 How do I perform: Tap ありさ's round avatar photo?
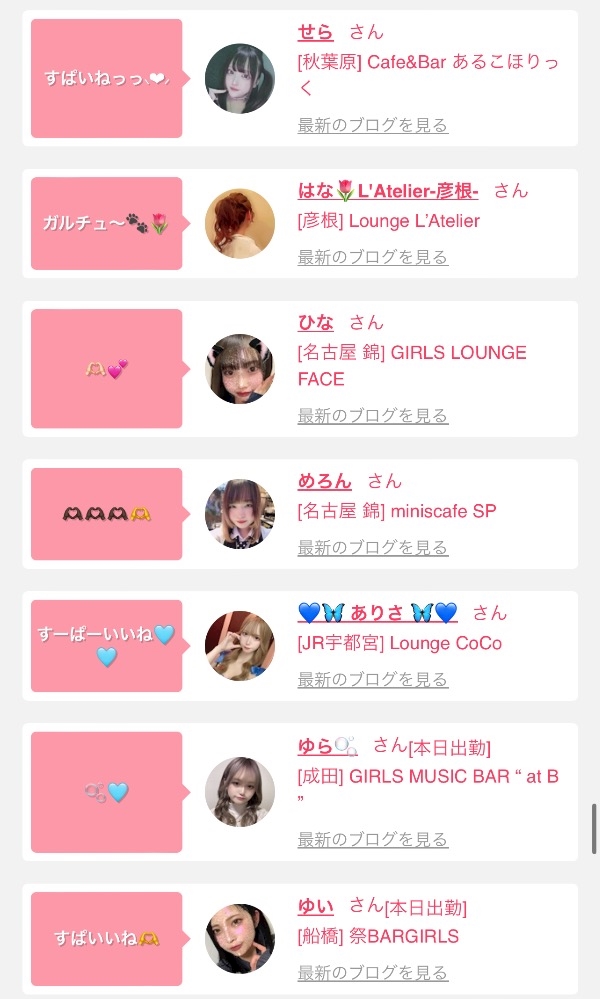[239, 646]
